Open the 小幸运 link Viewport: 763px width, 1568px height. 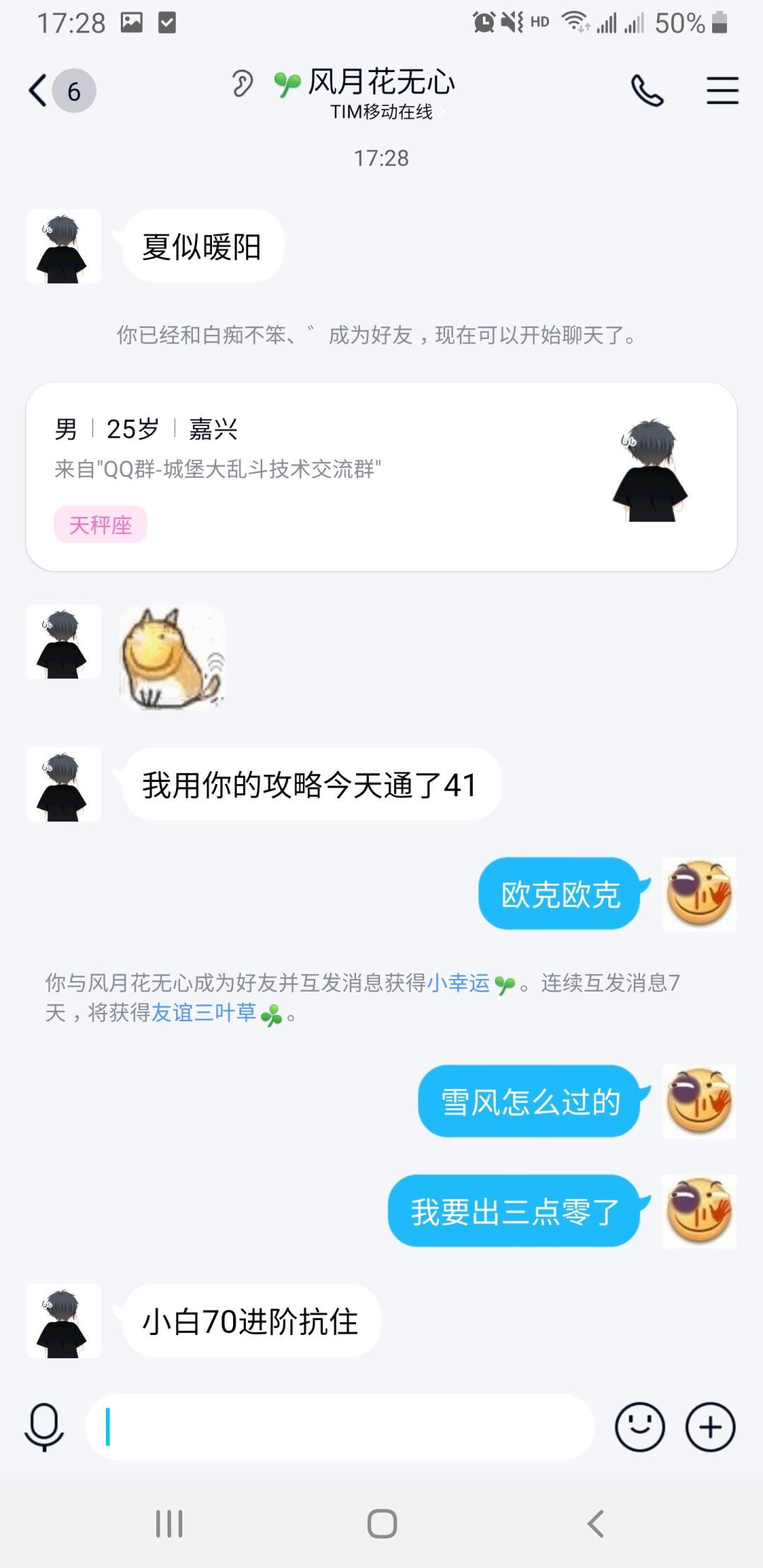(x=459, y=982)
